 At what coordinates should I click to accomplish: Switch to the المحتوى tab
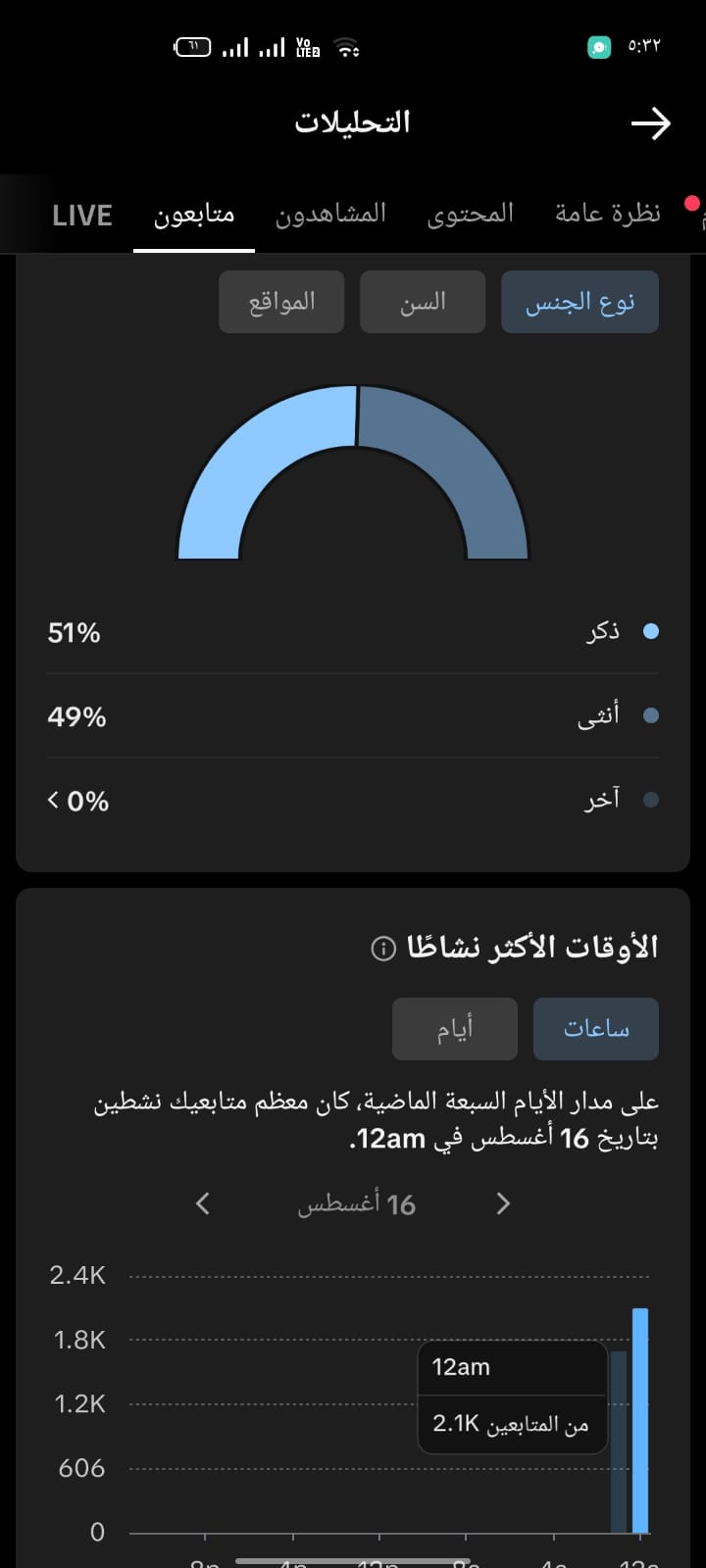[471, 214]
